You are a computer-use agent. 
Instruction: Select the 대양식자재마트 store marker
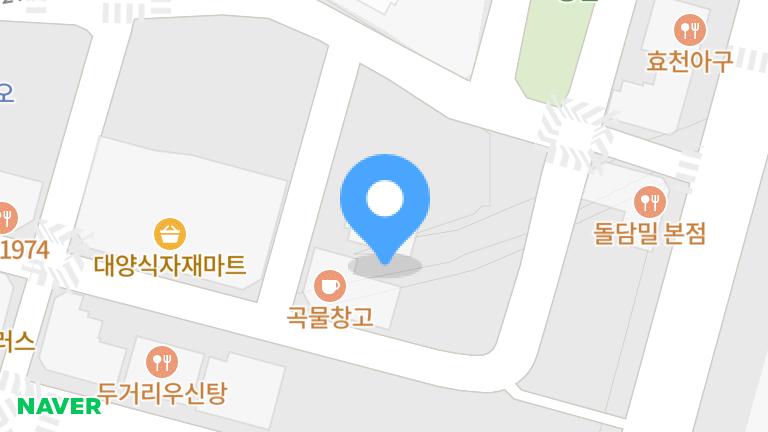click(171, 235)
